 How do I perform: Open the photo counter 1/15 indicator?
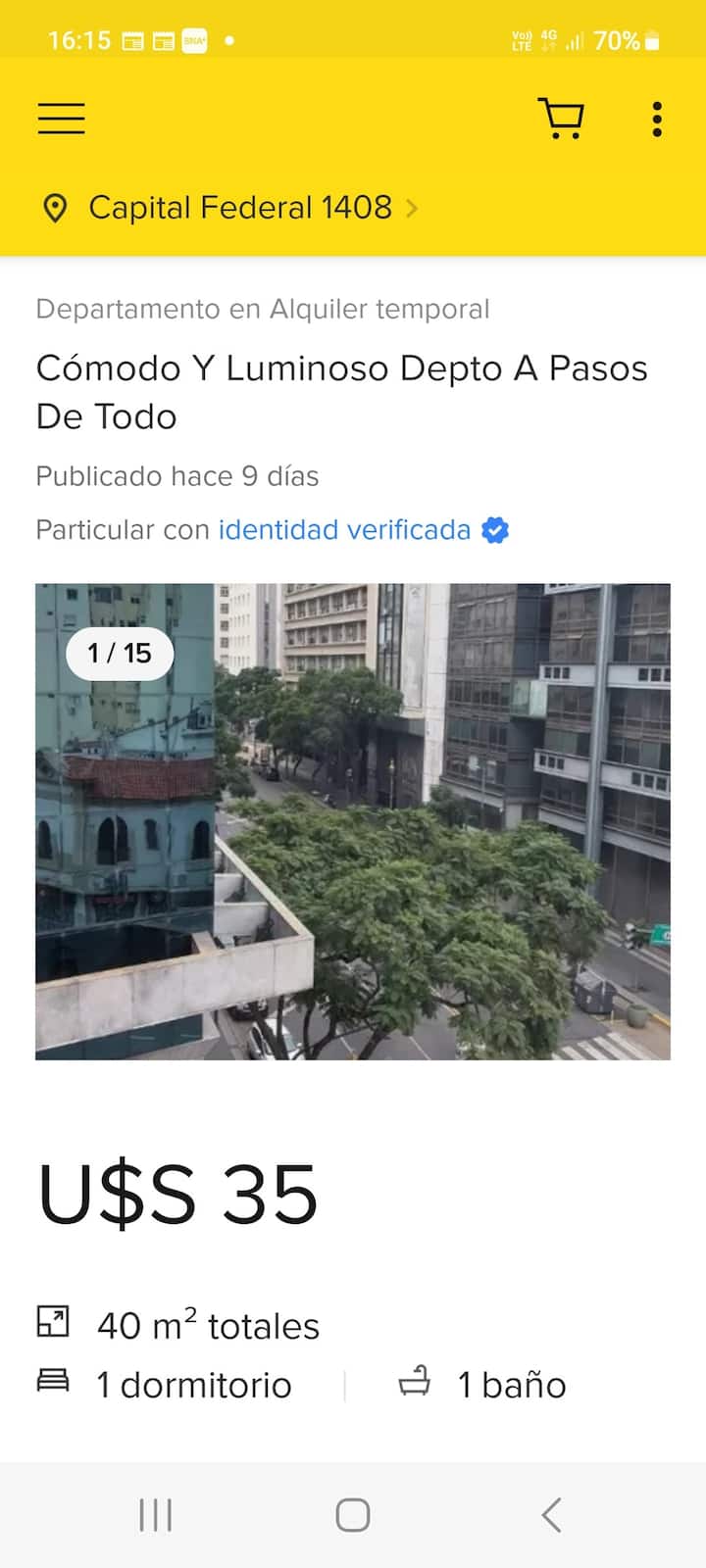[119, 653]
